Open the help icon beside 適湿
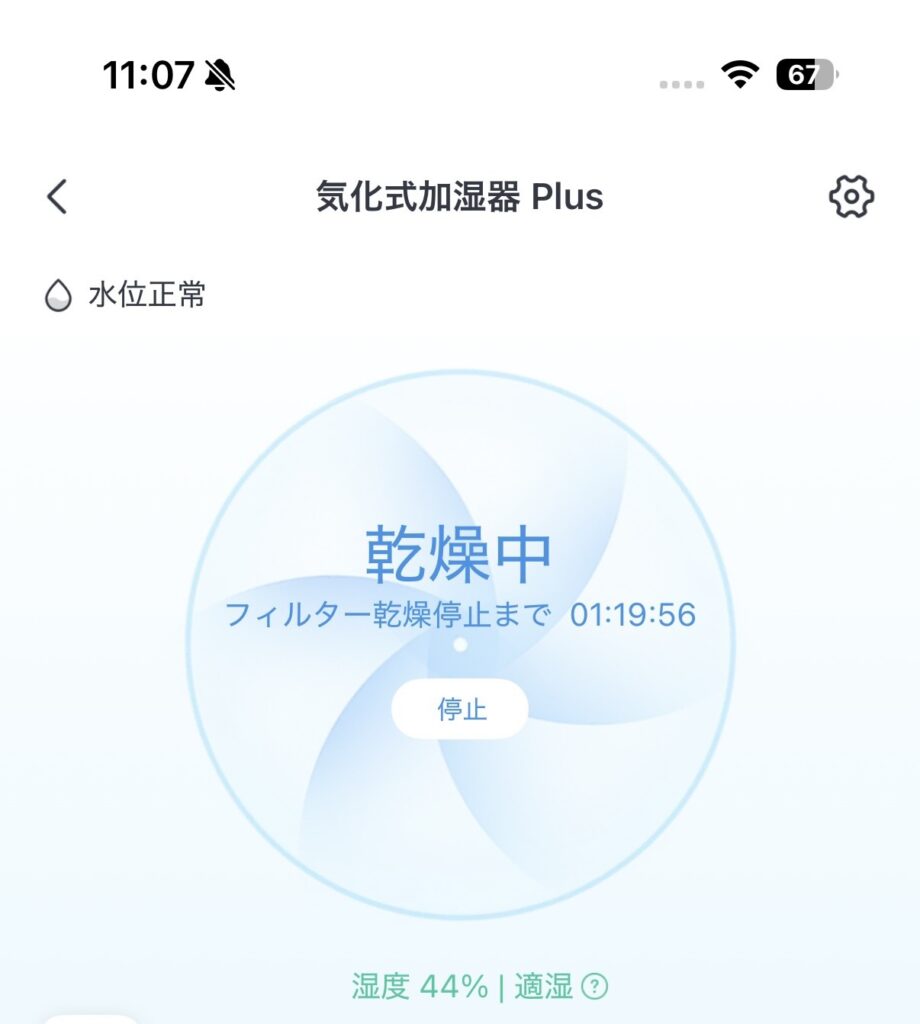The width and height of the screenshot is (920, 1024). click(595, 988)
